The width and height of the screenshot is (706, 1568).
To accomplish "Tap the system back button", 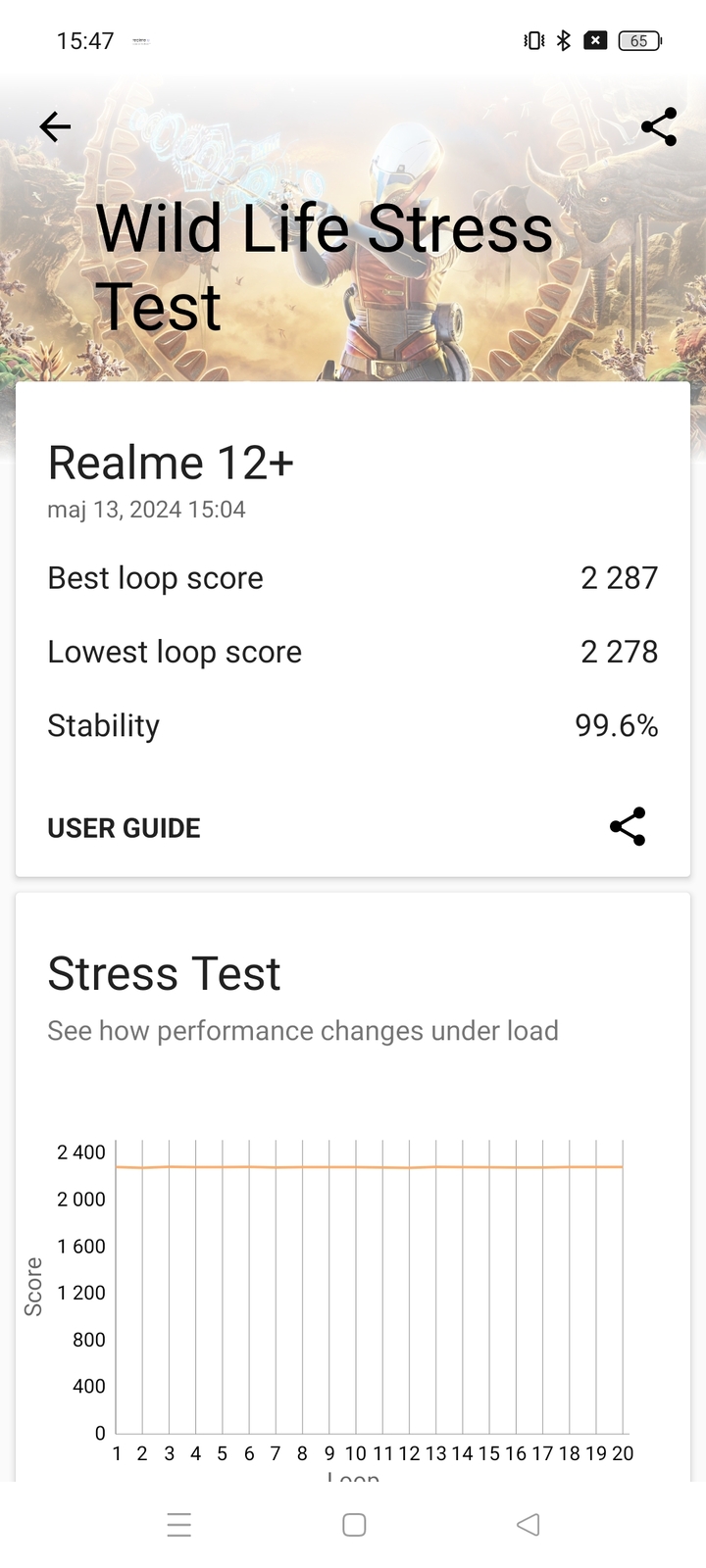I will [x=528, y=1524].
